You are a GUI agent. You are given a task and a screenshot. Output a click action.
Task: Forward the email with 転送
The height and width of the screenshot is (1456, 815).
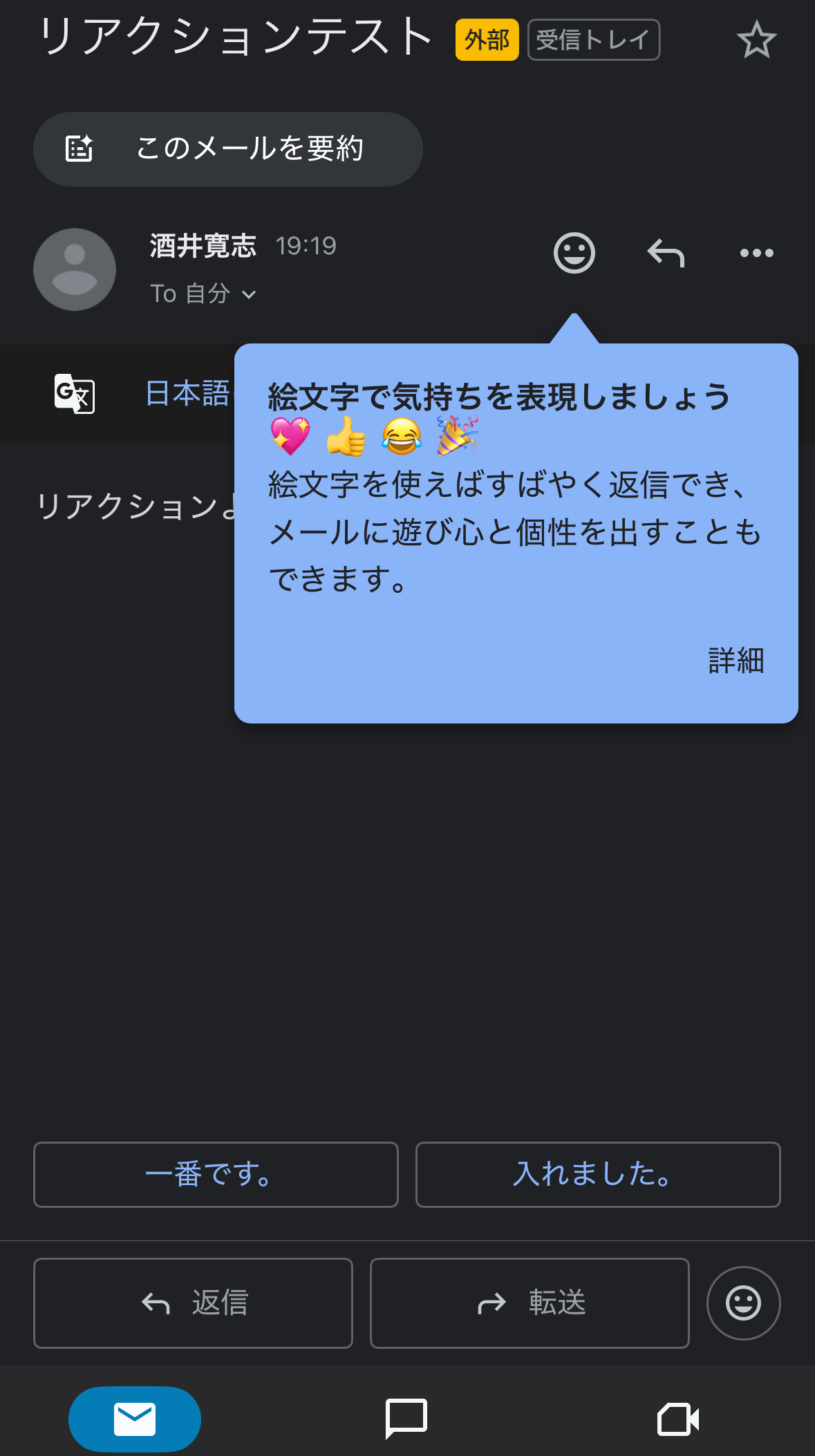pos(530,1303)
